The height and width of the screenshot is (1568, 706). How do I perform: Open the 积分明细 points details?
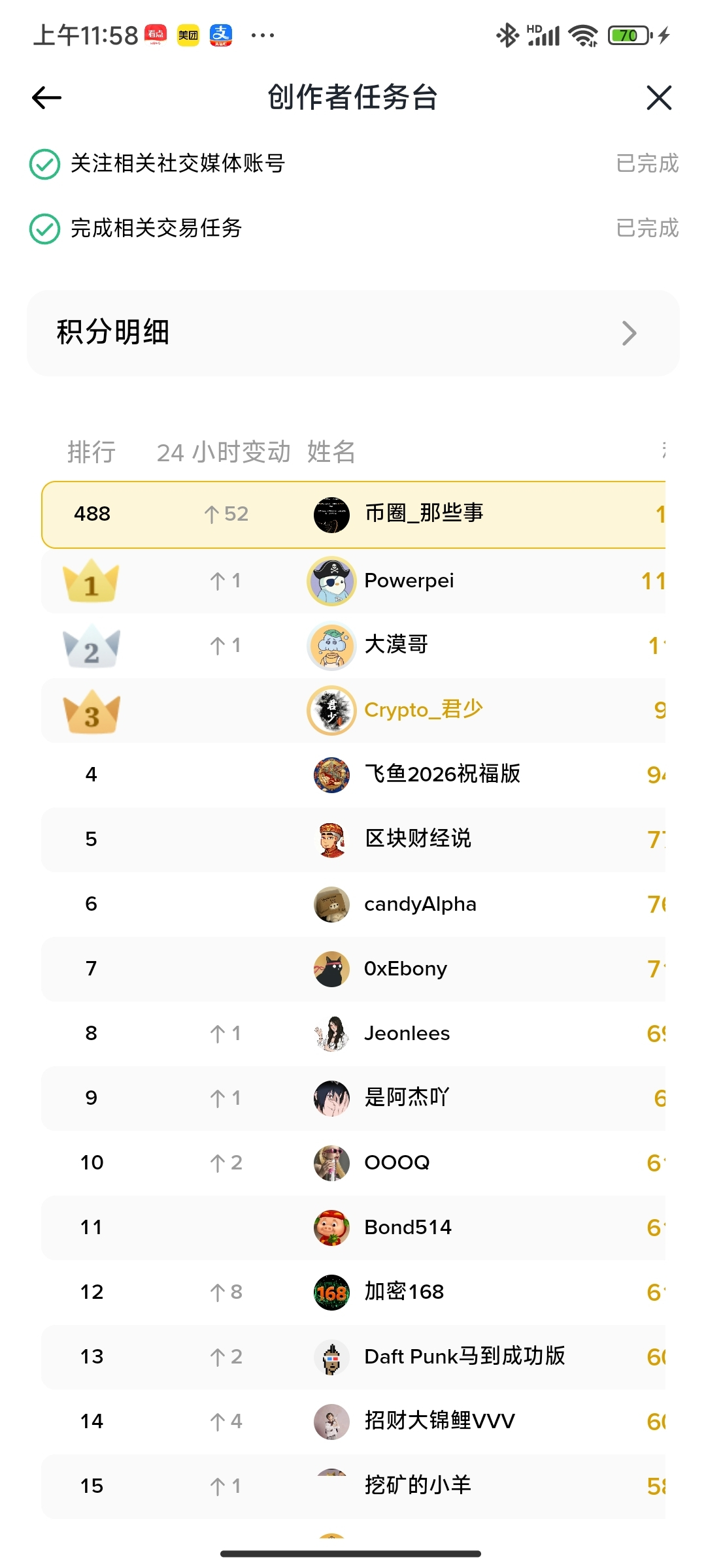353,333
